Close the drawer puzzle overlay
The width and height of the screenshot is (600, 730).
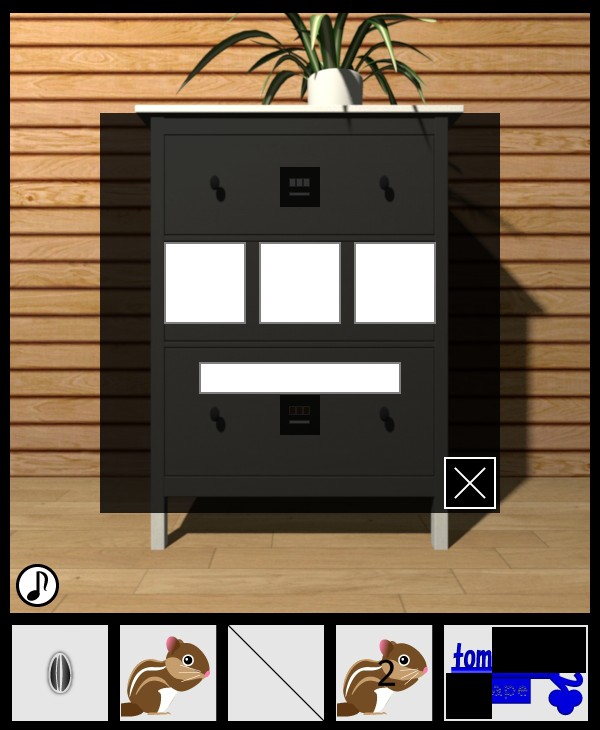[x=470, y=483]
